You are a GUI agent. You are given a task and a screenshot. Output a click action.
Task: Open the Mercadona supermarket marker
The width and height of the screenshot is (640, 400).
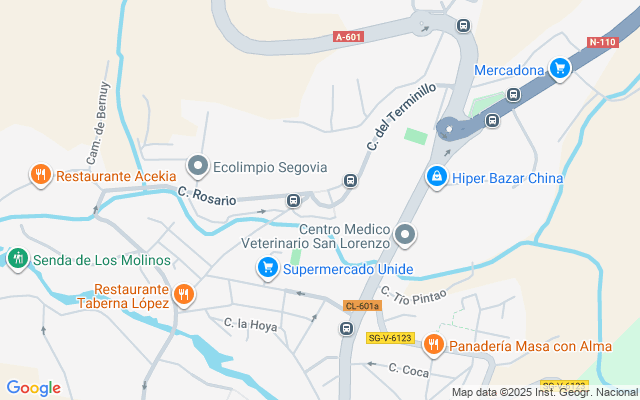[560, 69]
